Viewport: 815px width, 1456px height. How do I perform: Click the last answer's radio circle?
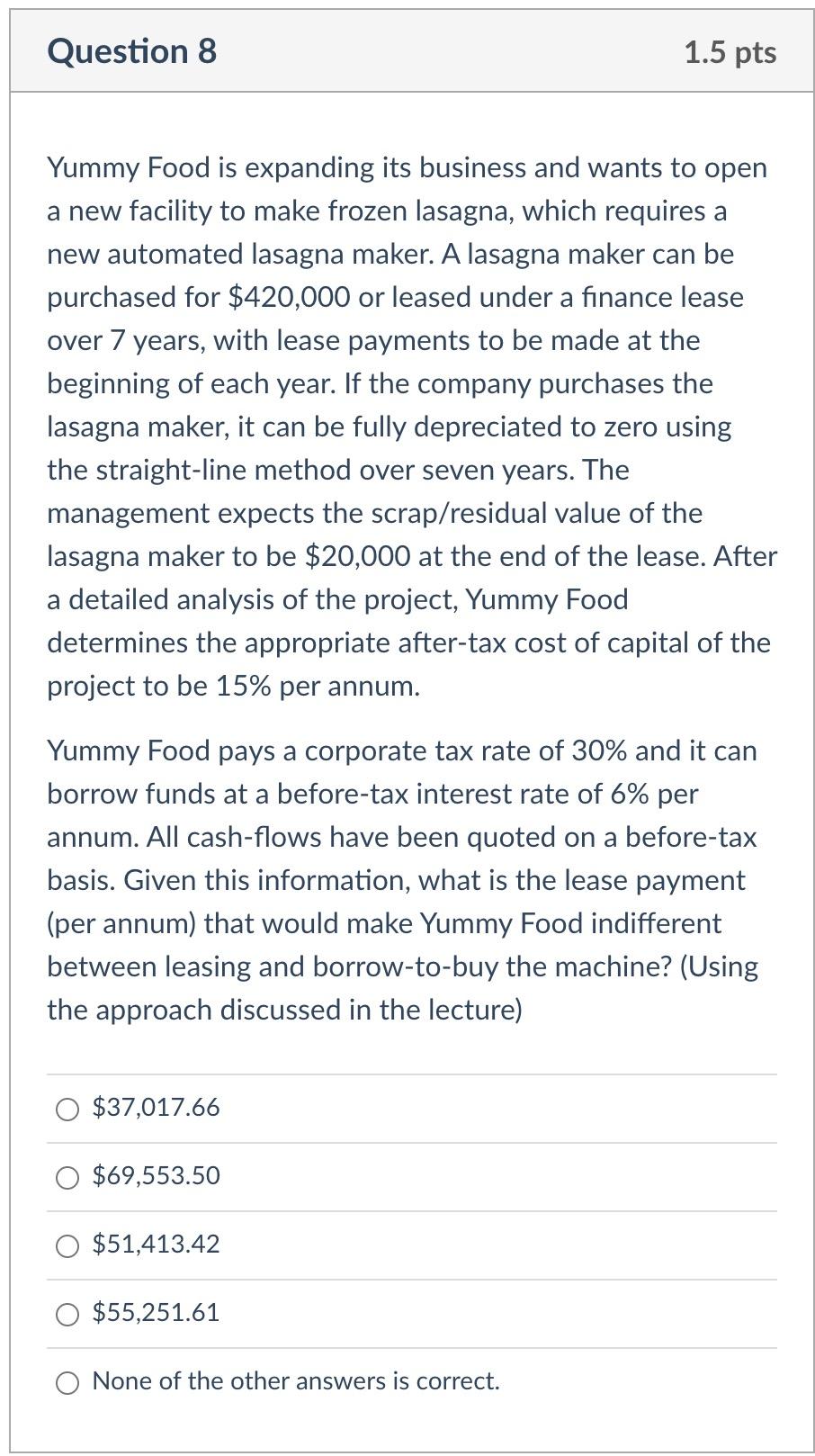click(67, 1381)
